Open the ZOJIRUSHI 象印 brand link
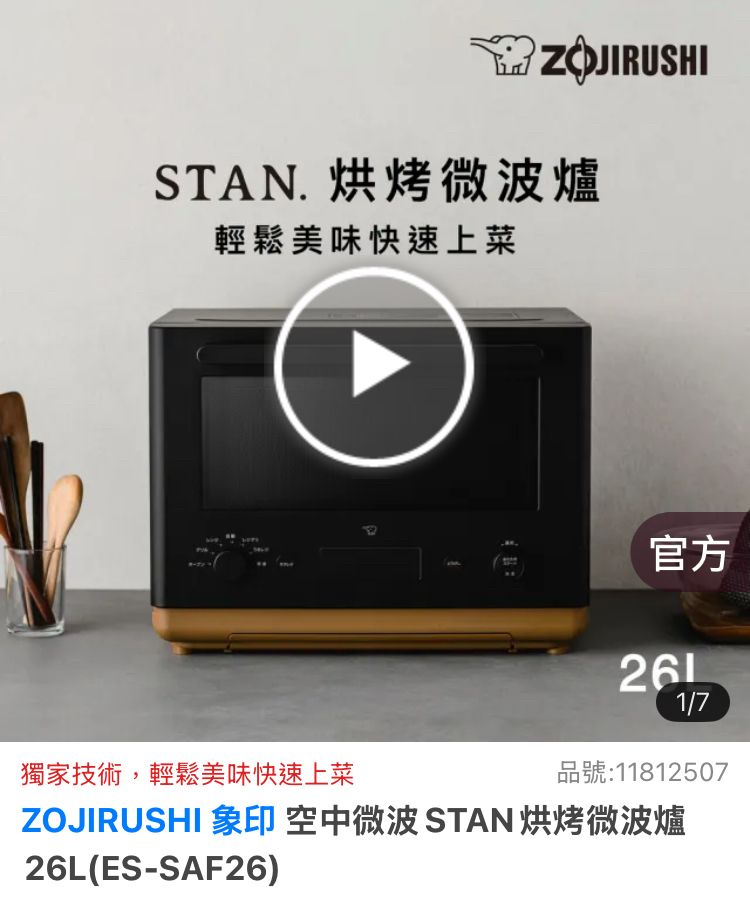This screenshot has height=897, width=750. tap(147, 821)
